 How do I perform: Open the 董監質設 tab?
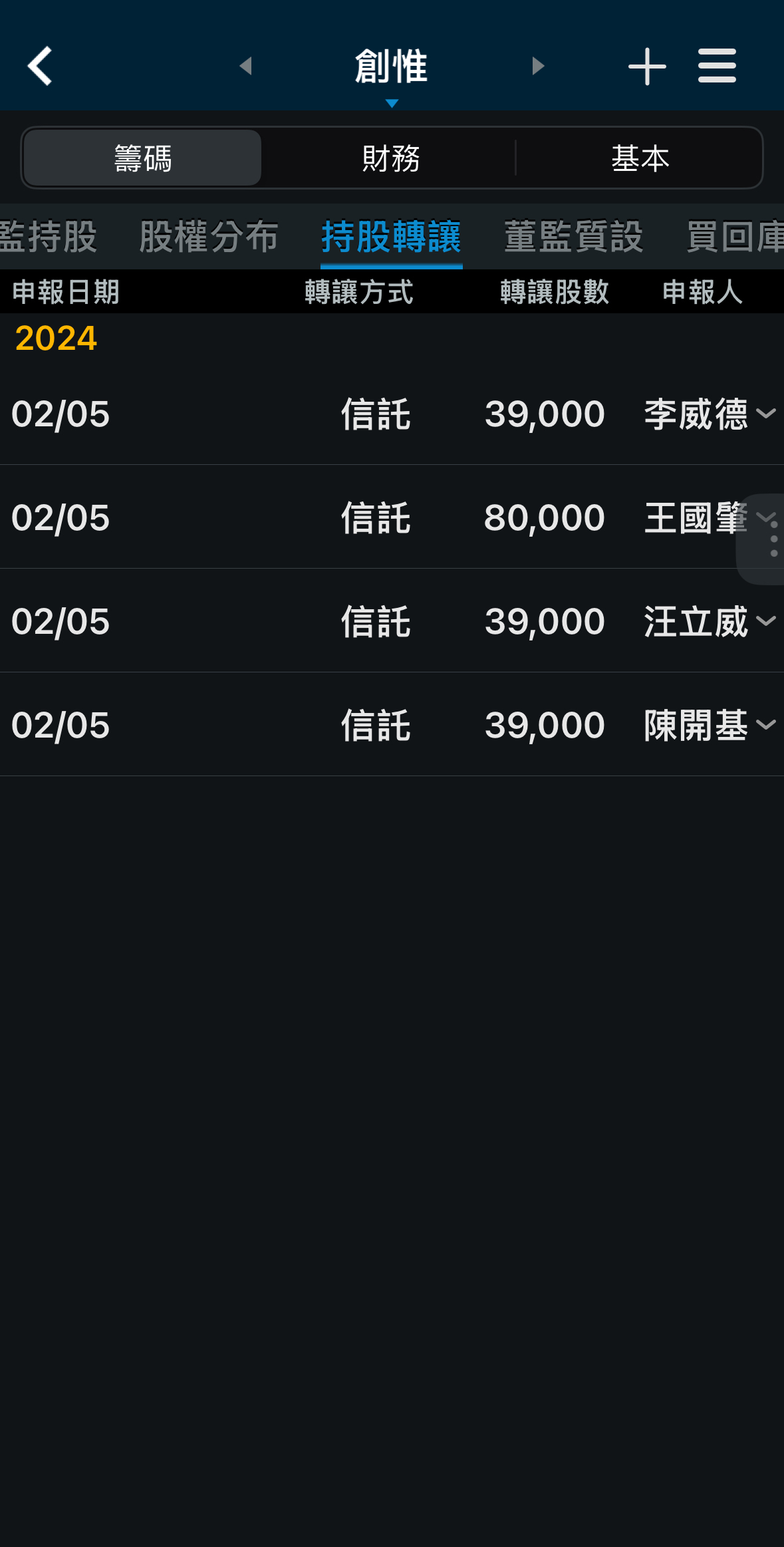tap(573, 237)
